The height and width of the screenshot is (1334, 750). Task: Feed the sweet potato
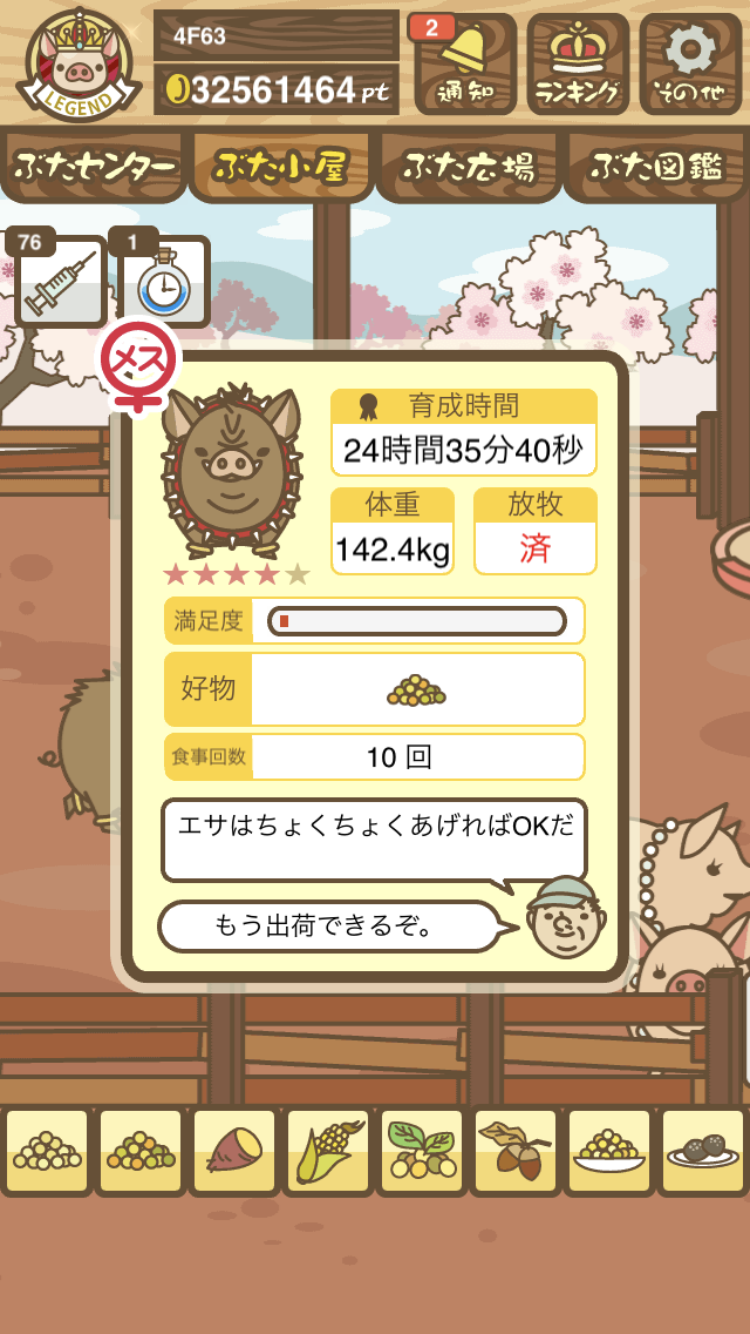[x=233, y=1151]
